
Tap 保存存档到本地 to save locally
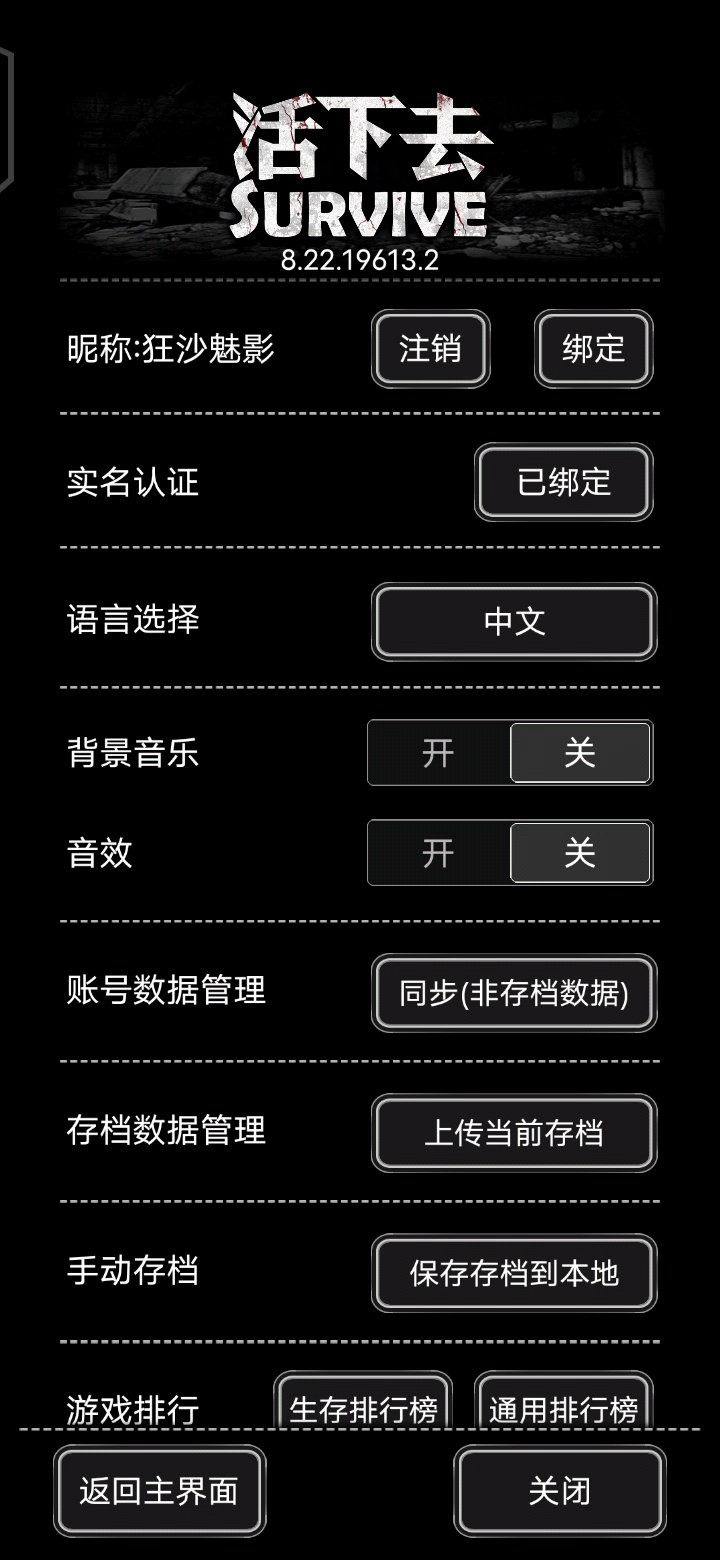coord(514,1273)
